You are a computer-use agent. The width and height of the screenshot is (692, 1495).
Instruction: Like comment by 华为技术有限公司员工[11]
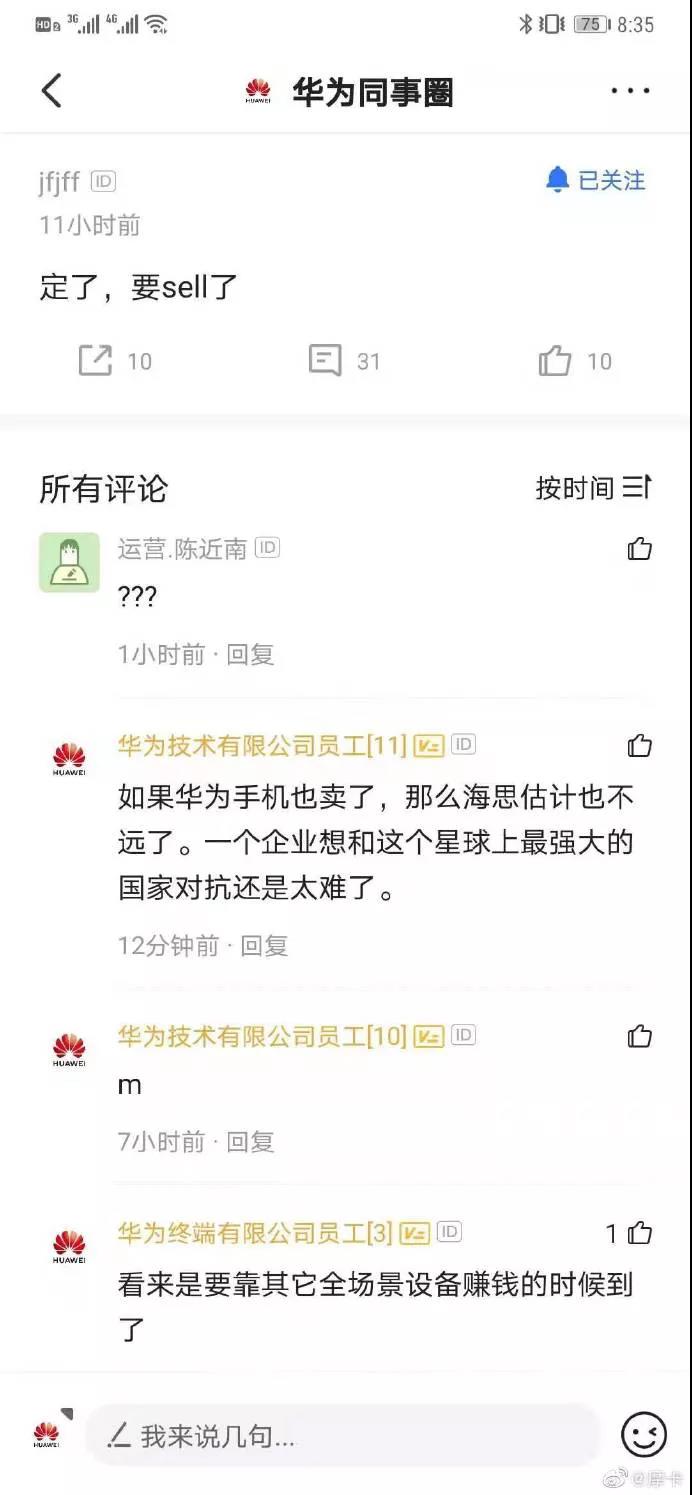639,745
